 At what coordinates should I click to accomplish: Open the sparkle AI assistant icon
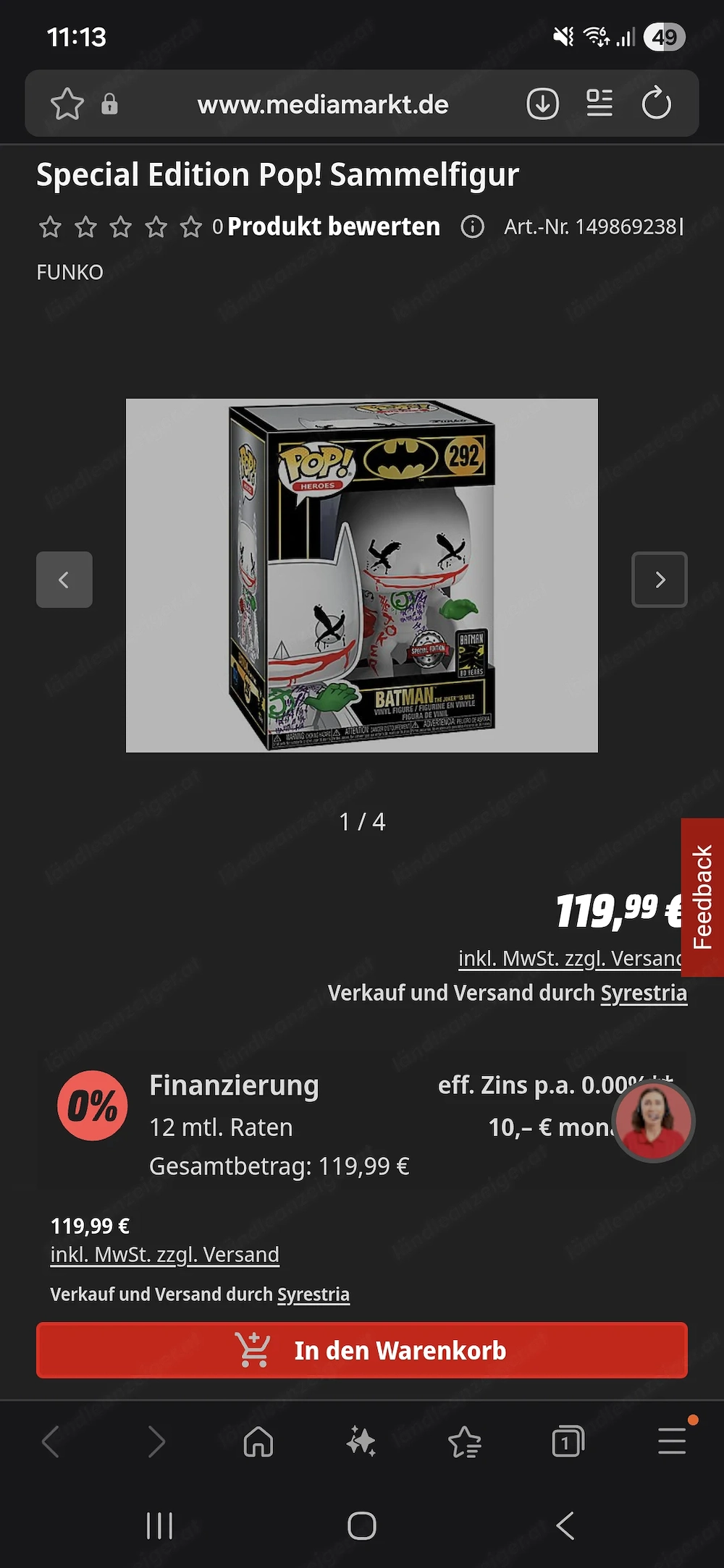(x=362, y=1440)
